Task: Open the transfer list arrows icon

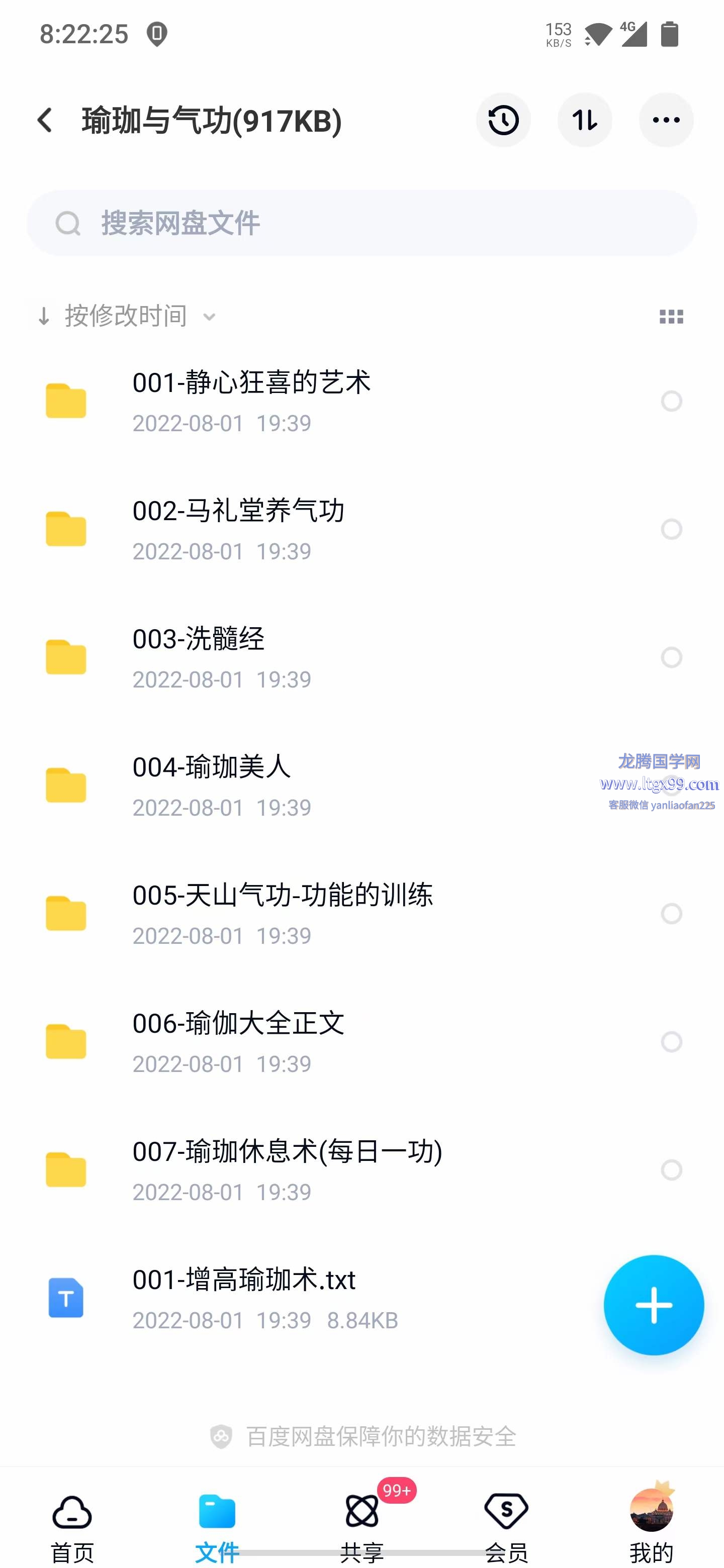Action: click(x=585, y=120)
